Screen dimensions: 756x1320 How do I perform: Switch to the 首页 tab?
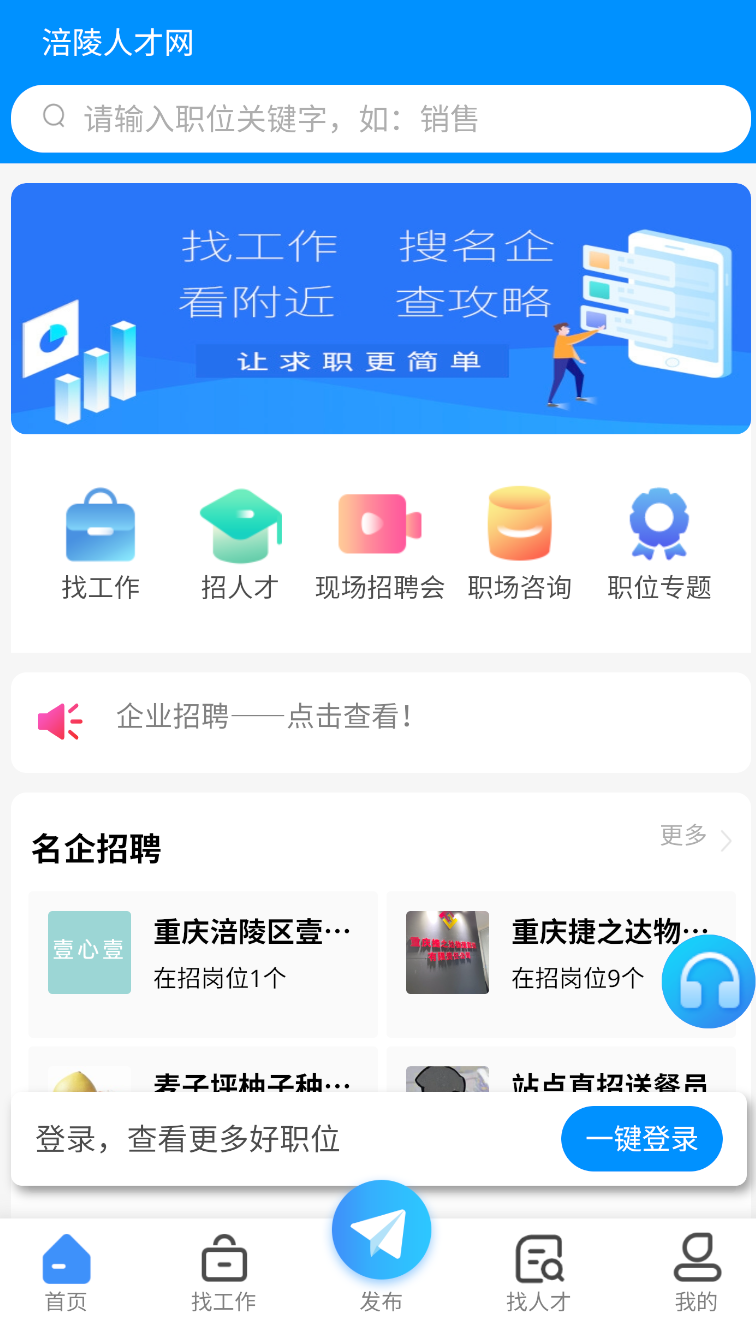point(66,1272)
